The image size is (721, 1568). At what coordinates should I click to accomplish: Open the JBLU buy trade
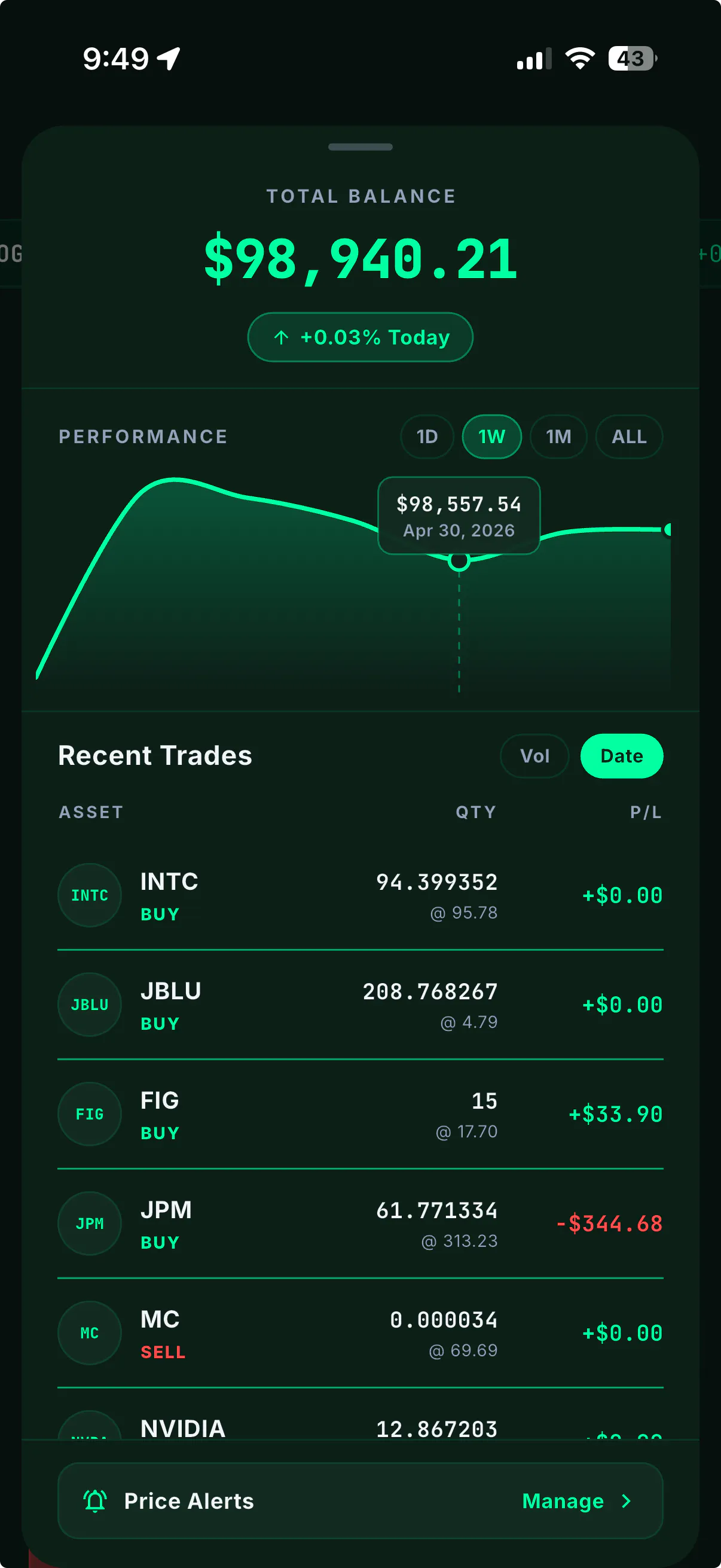(x=360, y=1005)
